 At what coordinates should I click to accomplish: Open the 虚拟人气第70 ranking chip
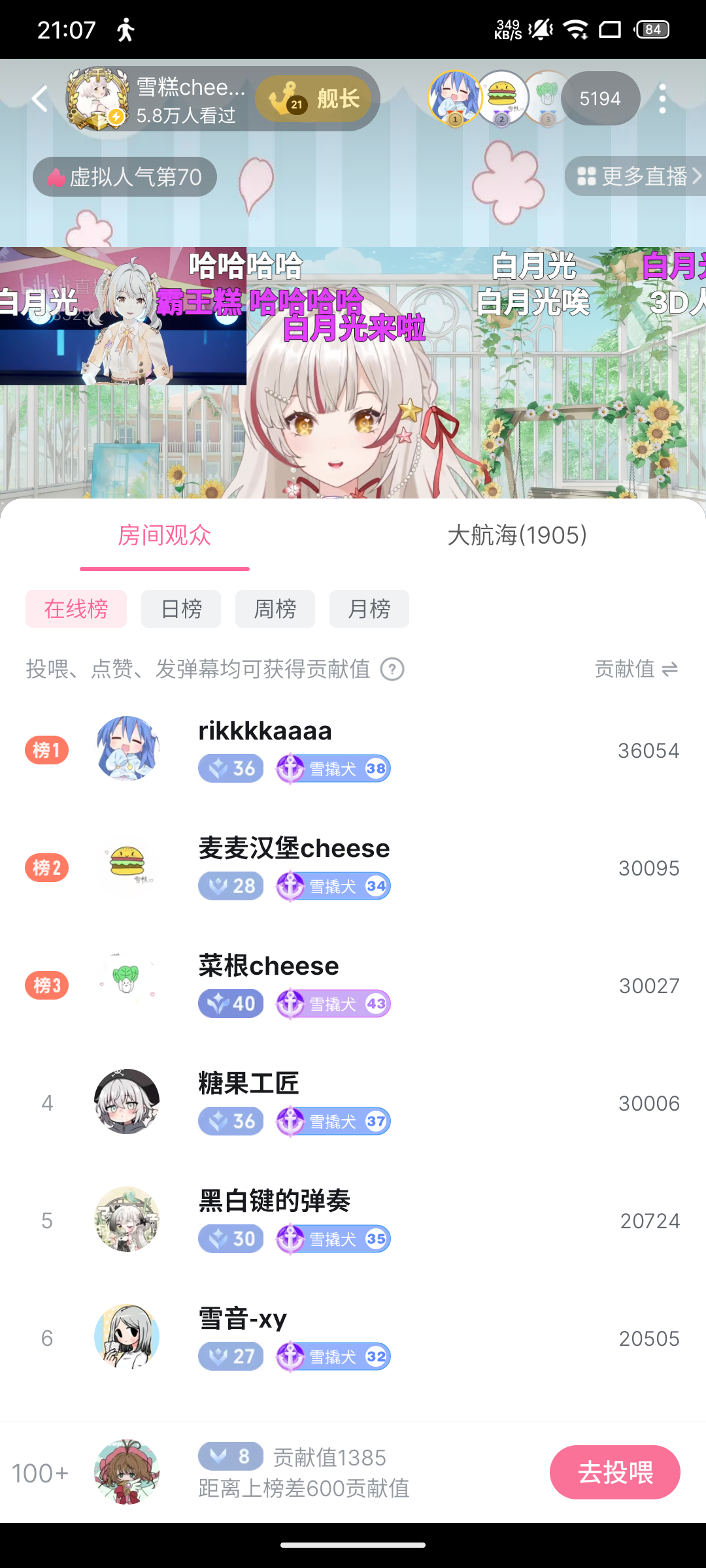click(x=125, y=177)
